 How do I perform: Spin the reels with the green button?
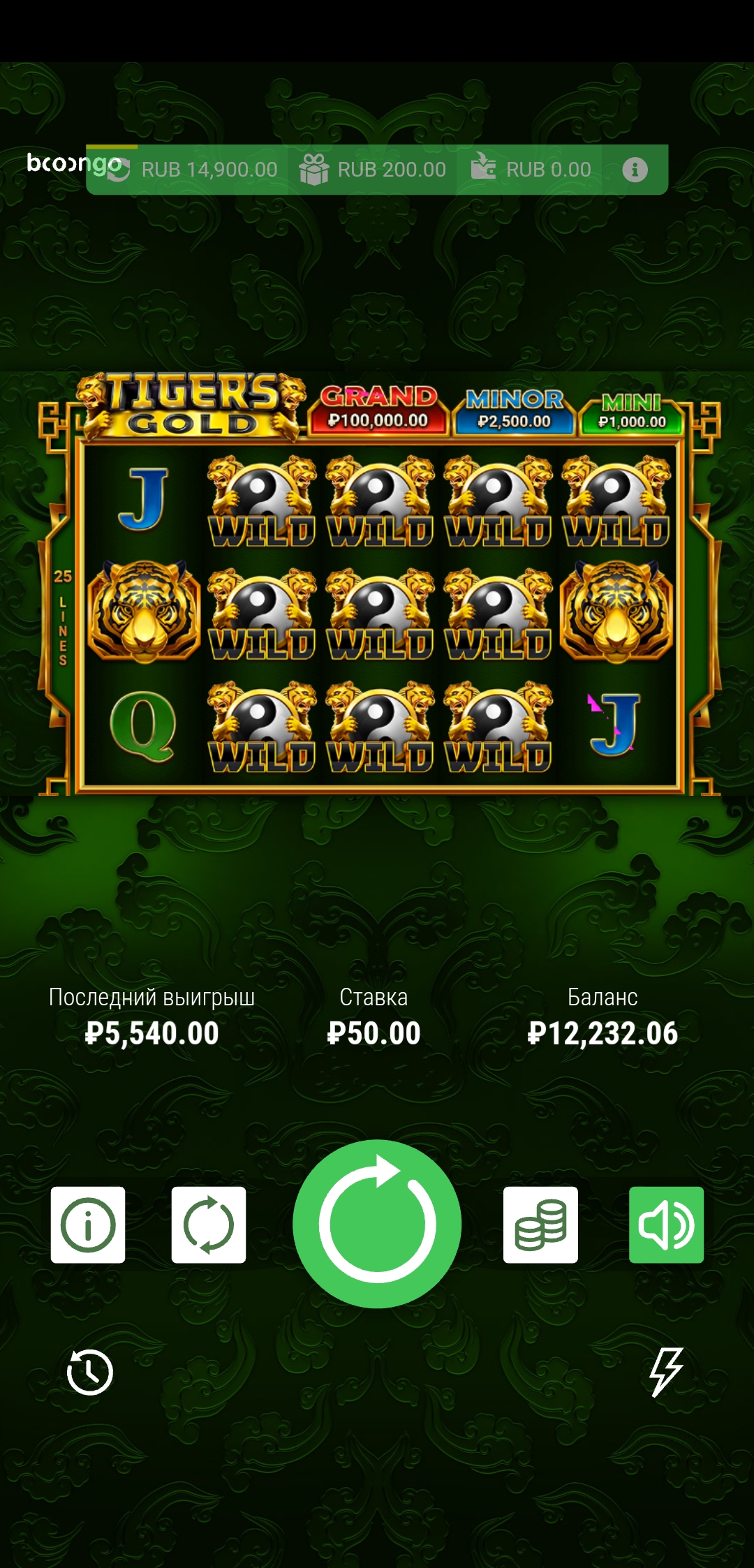377,1223
